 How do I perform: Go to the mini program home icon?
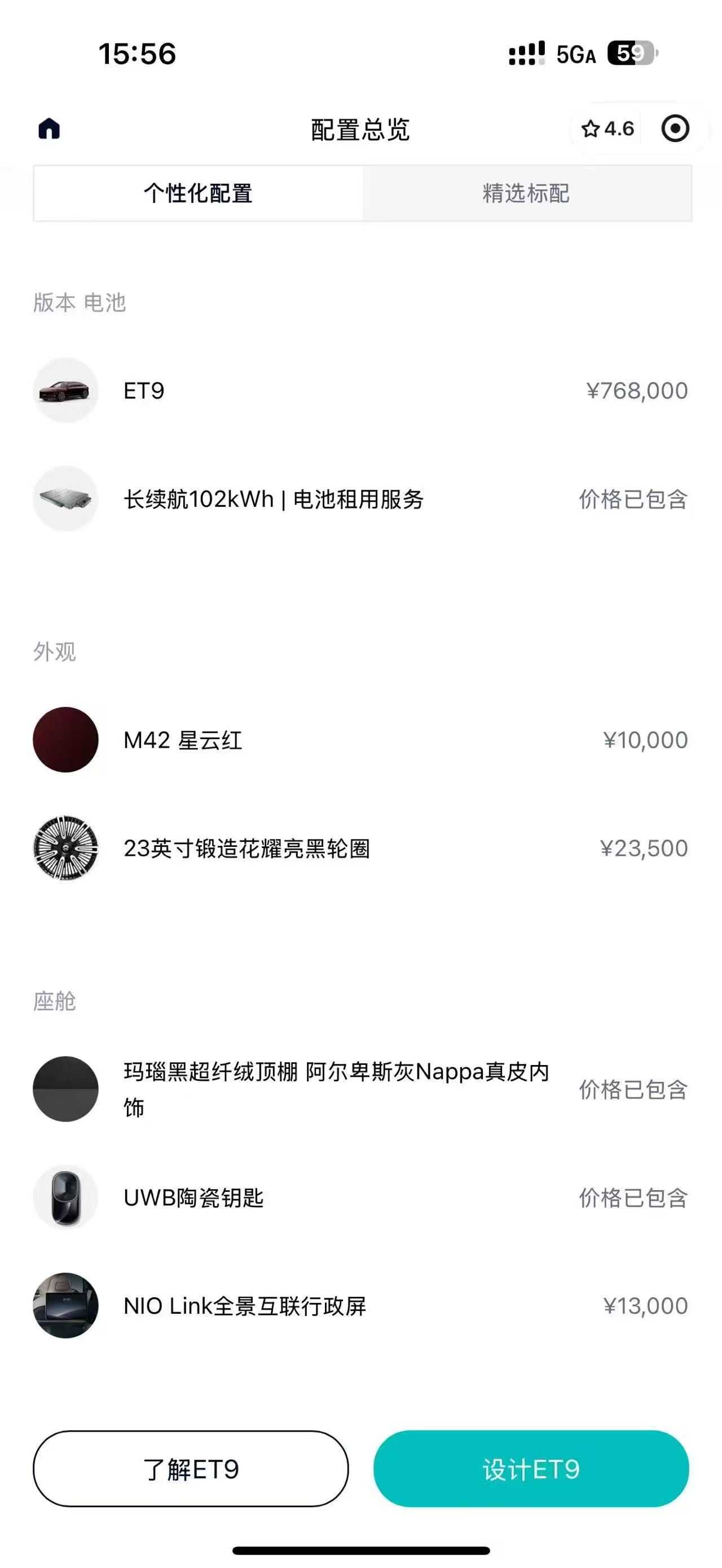(x=49, y=129)
